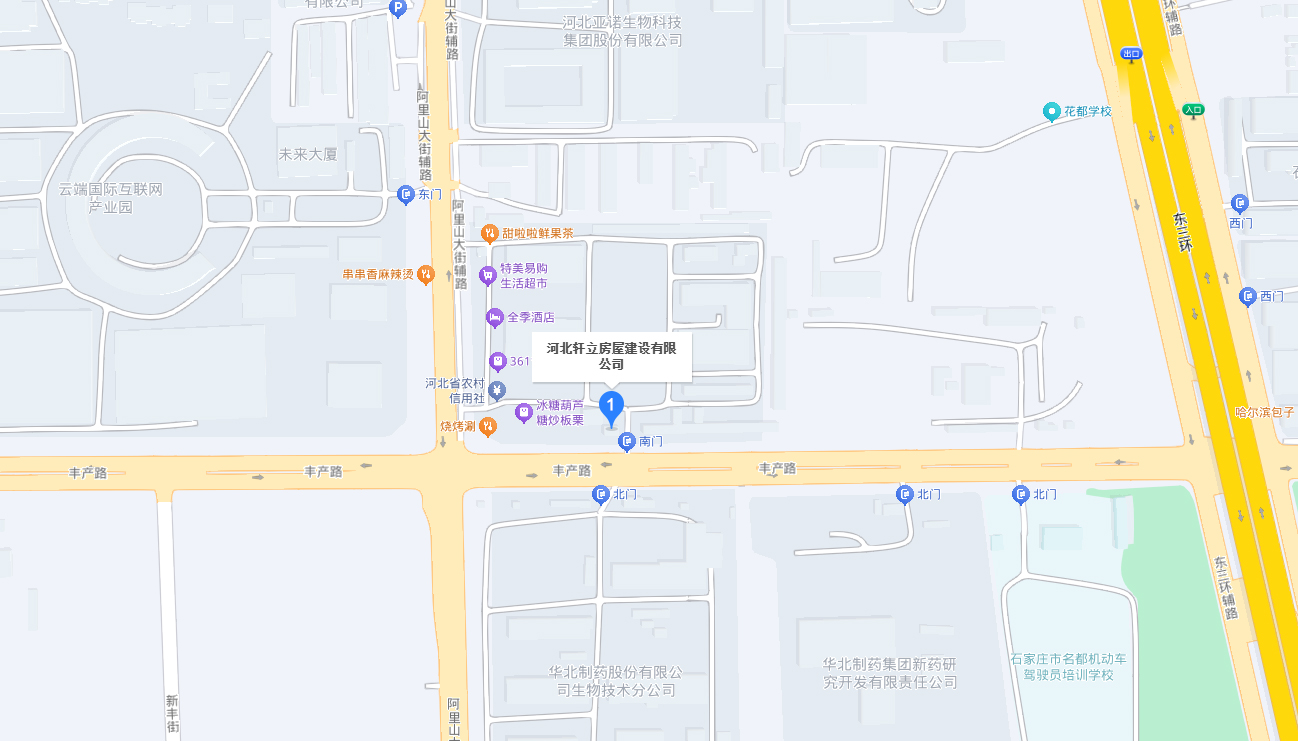Select the 南门 gate marker
The image size is (1298, 741).
click(627, 441)
